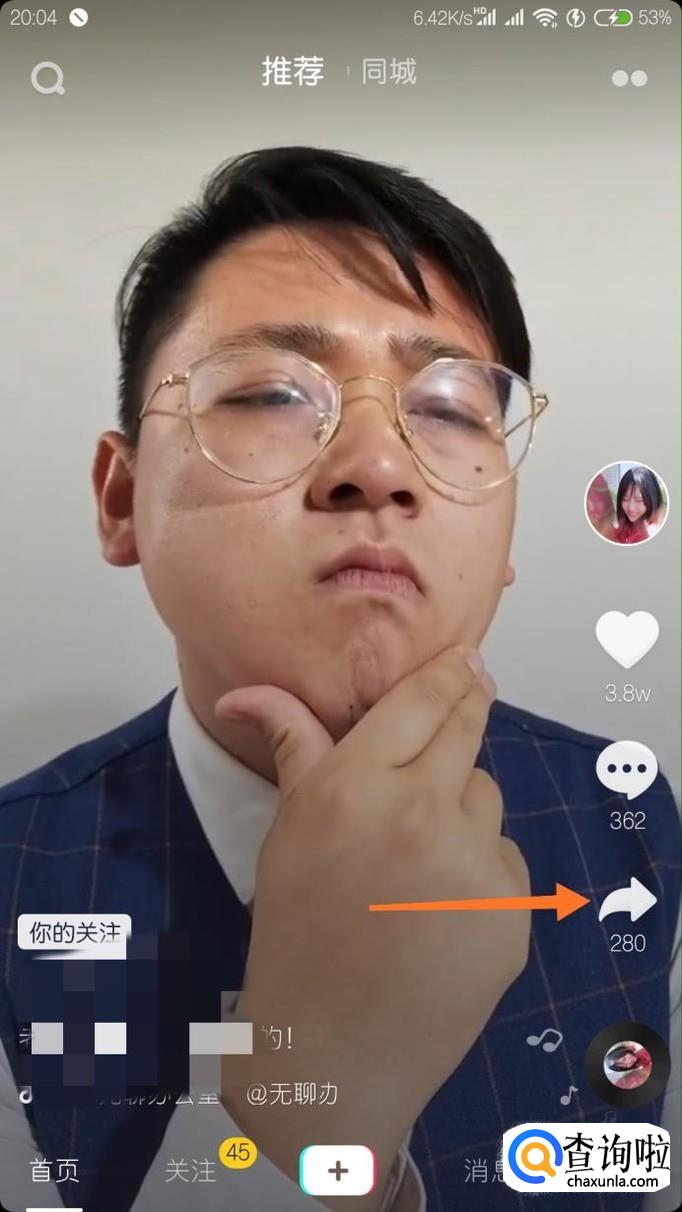Share this video via the arrow icon

(627, 902)
